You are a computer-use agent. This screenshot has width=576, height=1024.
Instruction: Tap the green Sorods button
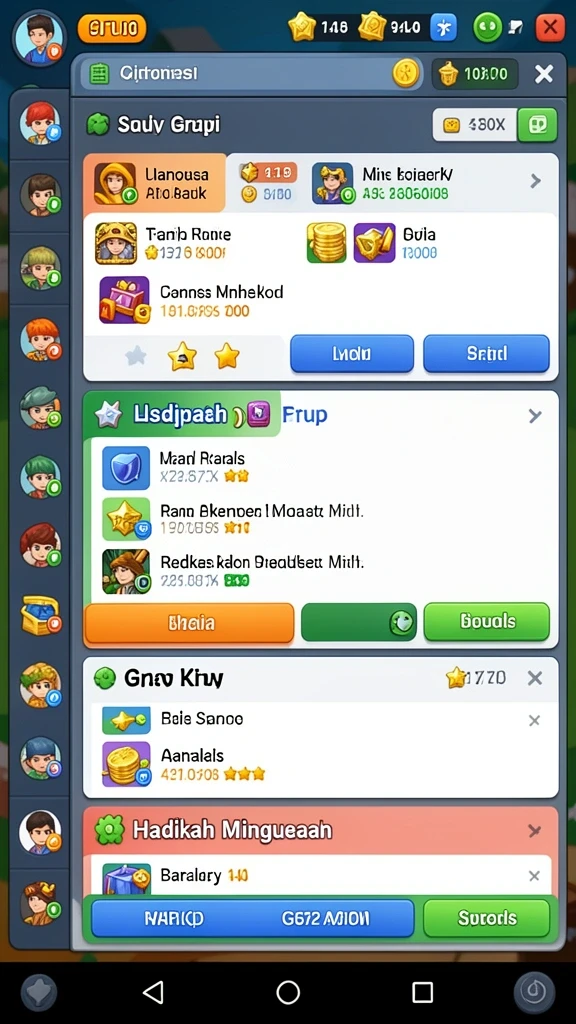pos(487,918)
